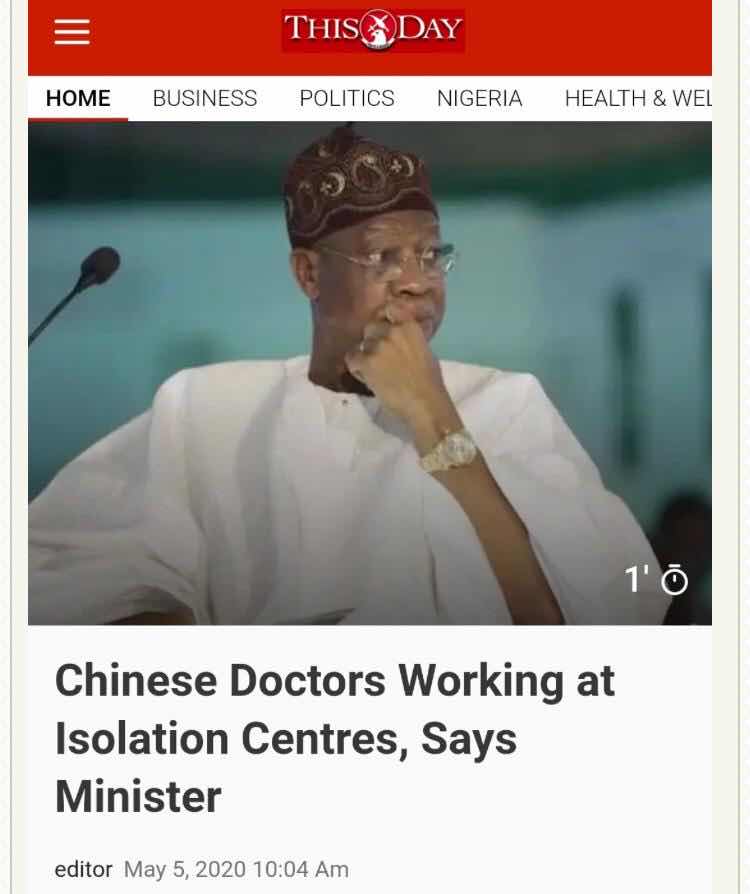750x894 pixels.
Task: Open the Health & Wellbeing tab
Action: 637,98
